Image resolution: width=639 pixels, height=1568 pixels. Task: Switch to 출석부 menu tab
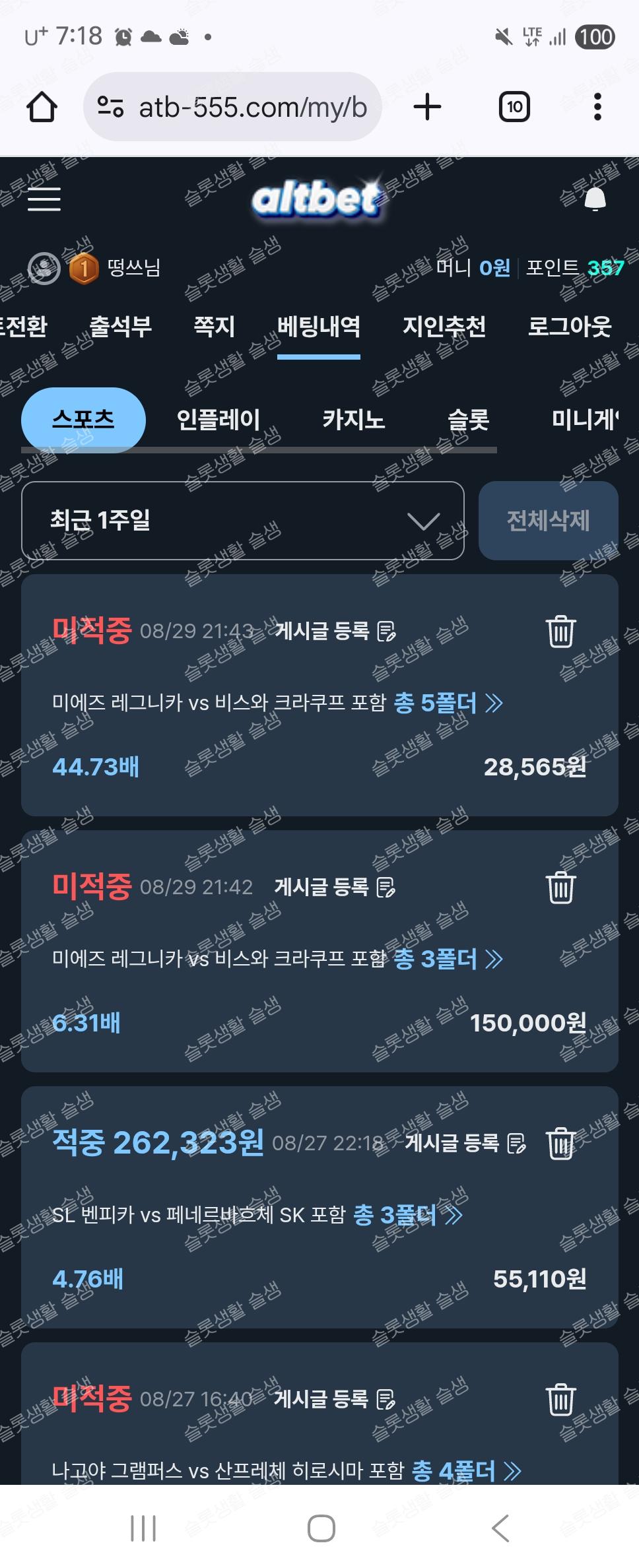point(120,326)
